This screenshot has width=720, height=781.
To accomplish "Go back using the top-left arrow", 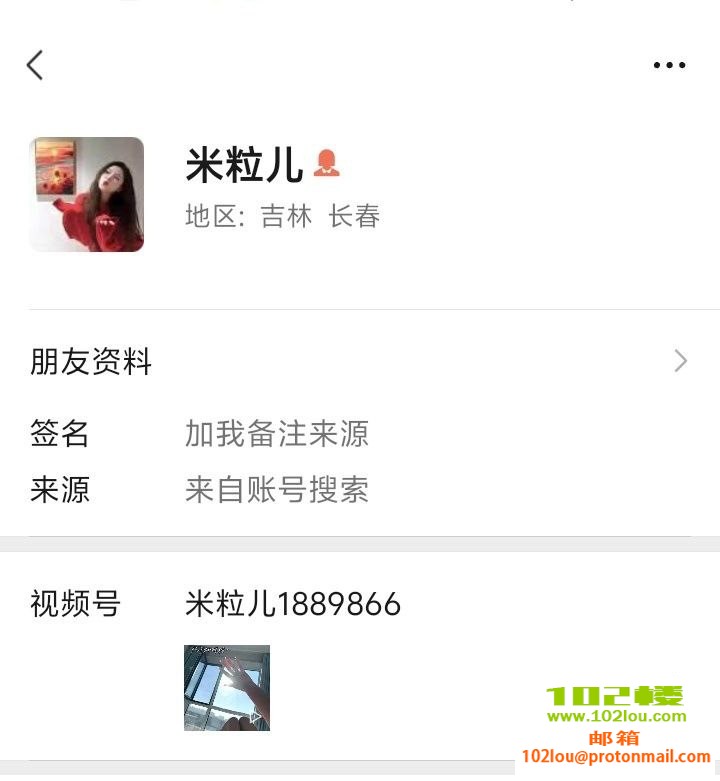I will click(35, 66).
